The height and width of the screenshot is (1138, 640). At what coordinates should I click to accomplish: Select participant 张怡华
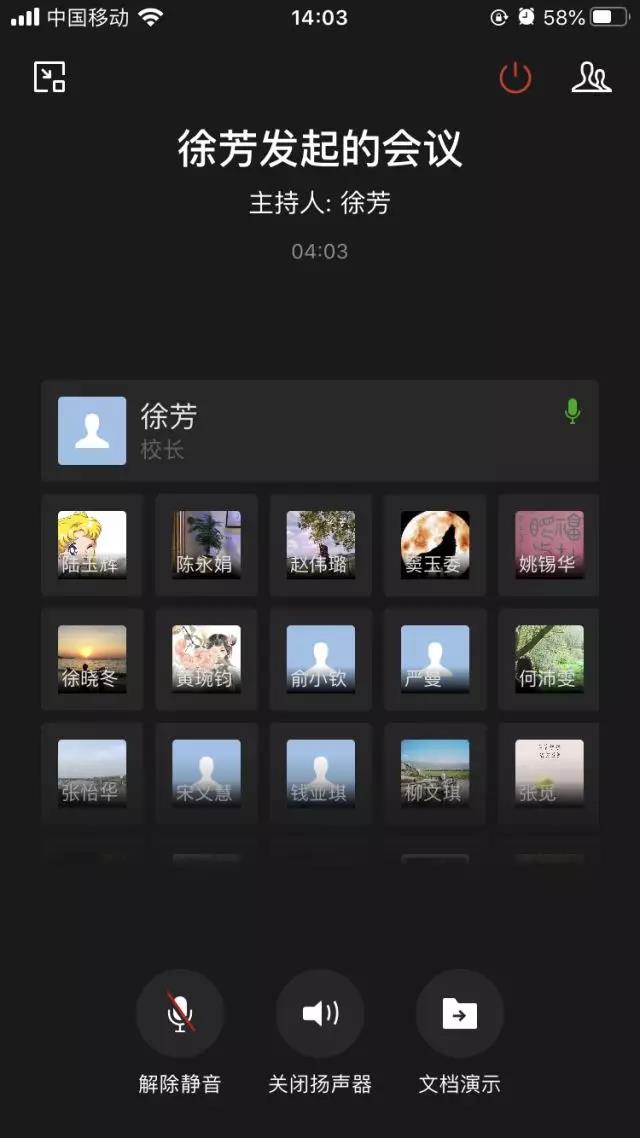pos(92,773)
